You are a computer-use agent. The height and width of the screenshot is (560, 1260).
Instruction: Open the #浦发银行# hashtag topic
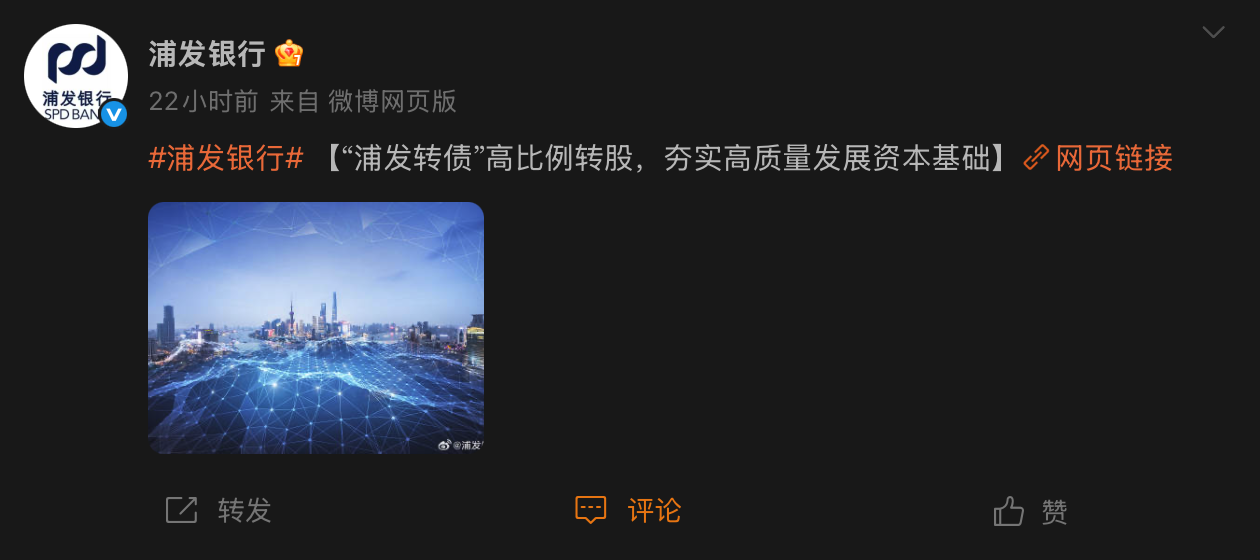click(x=225, y=158)
